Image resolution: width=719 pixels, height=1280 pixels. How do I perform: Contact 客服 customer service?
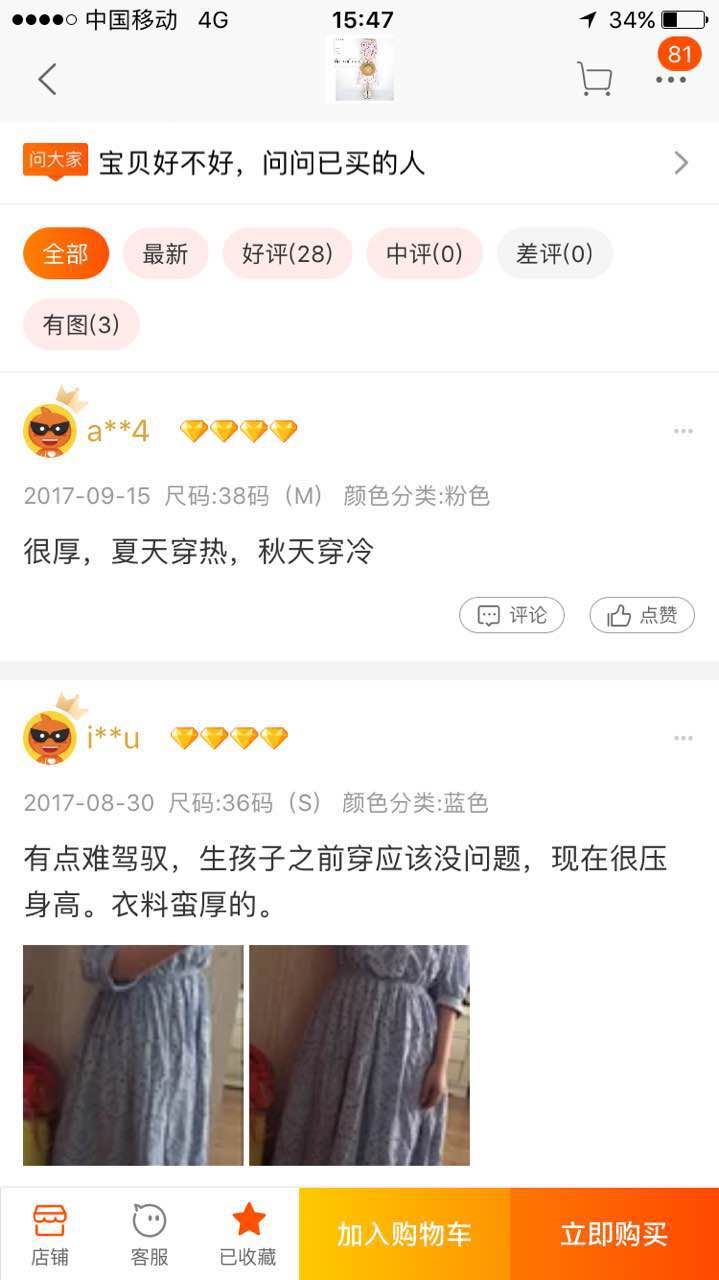click(x=149, y=1234)
